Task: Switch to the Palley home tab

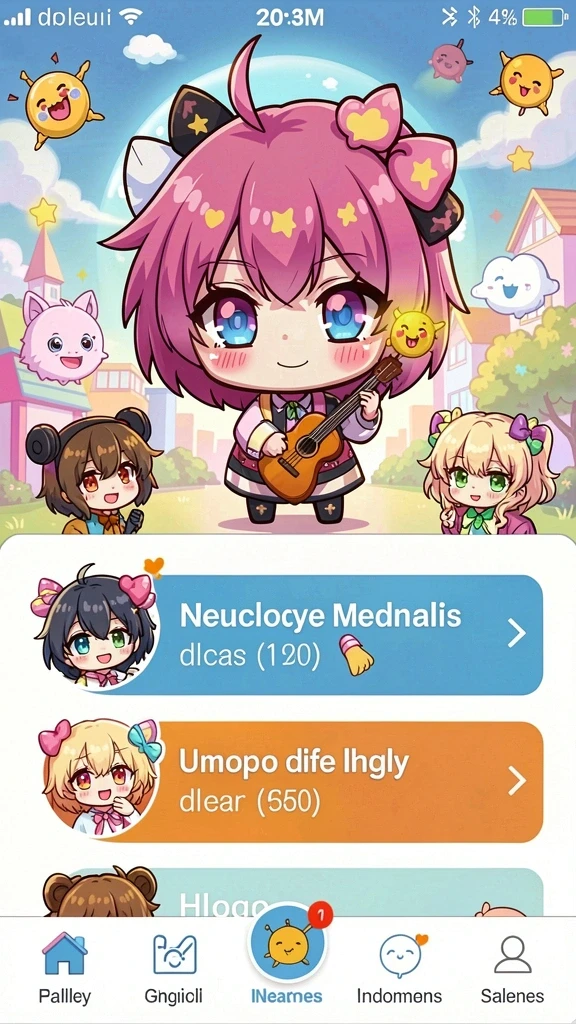Action: click(64, 970)
